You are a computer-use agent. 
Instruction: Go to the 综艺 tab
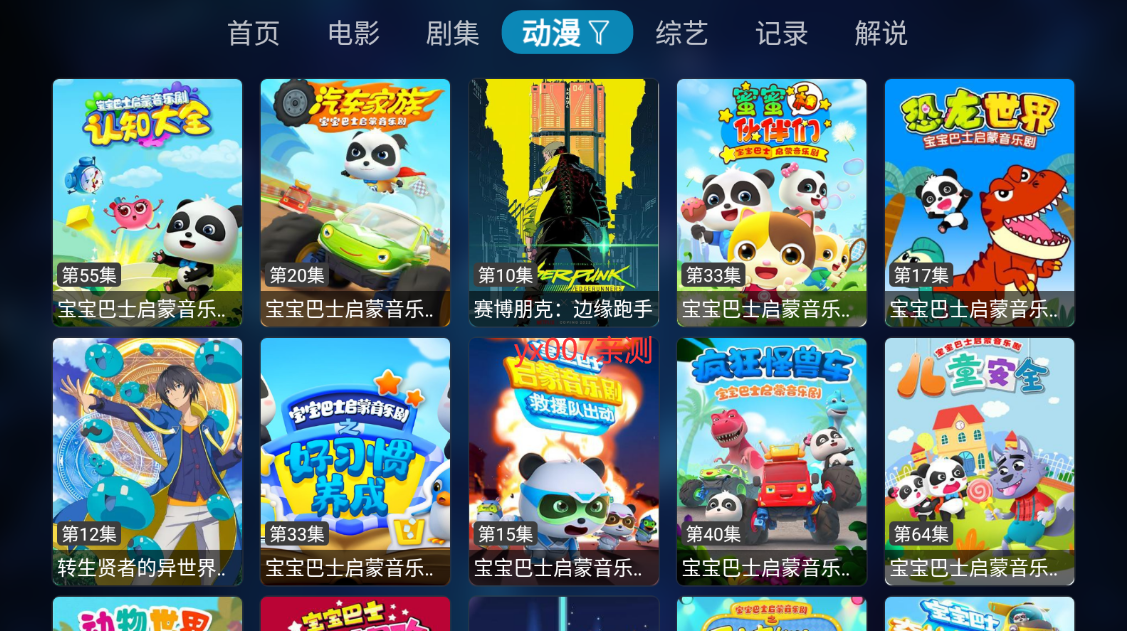pos(681,33)
